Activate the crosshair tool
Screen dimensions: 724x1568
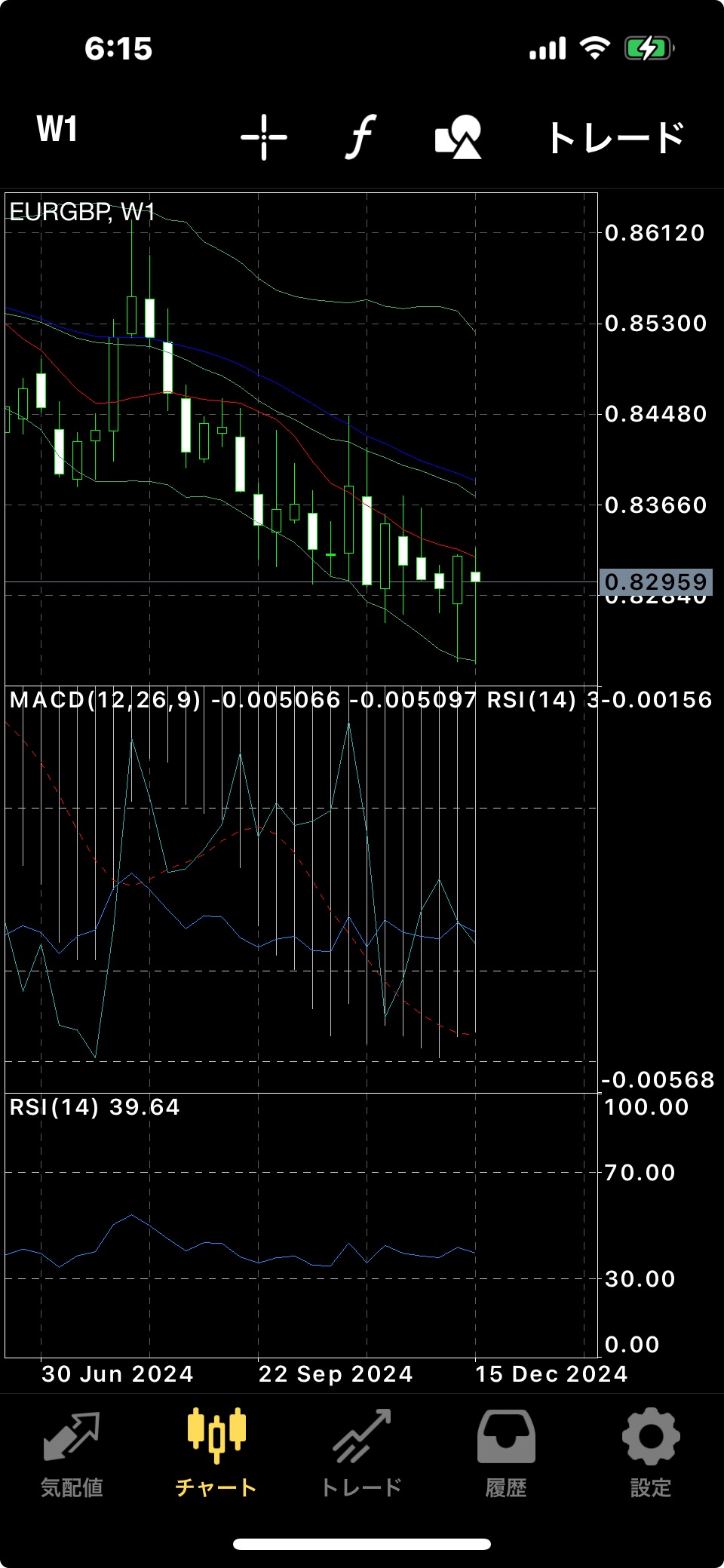coord(264,137)
